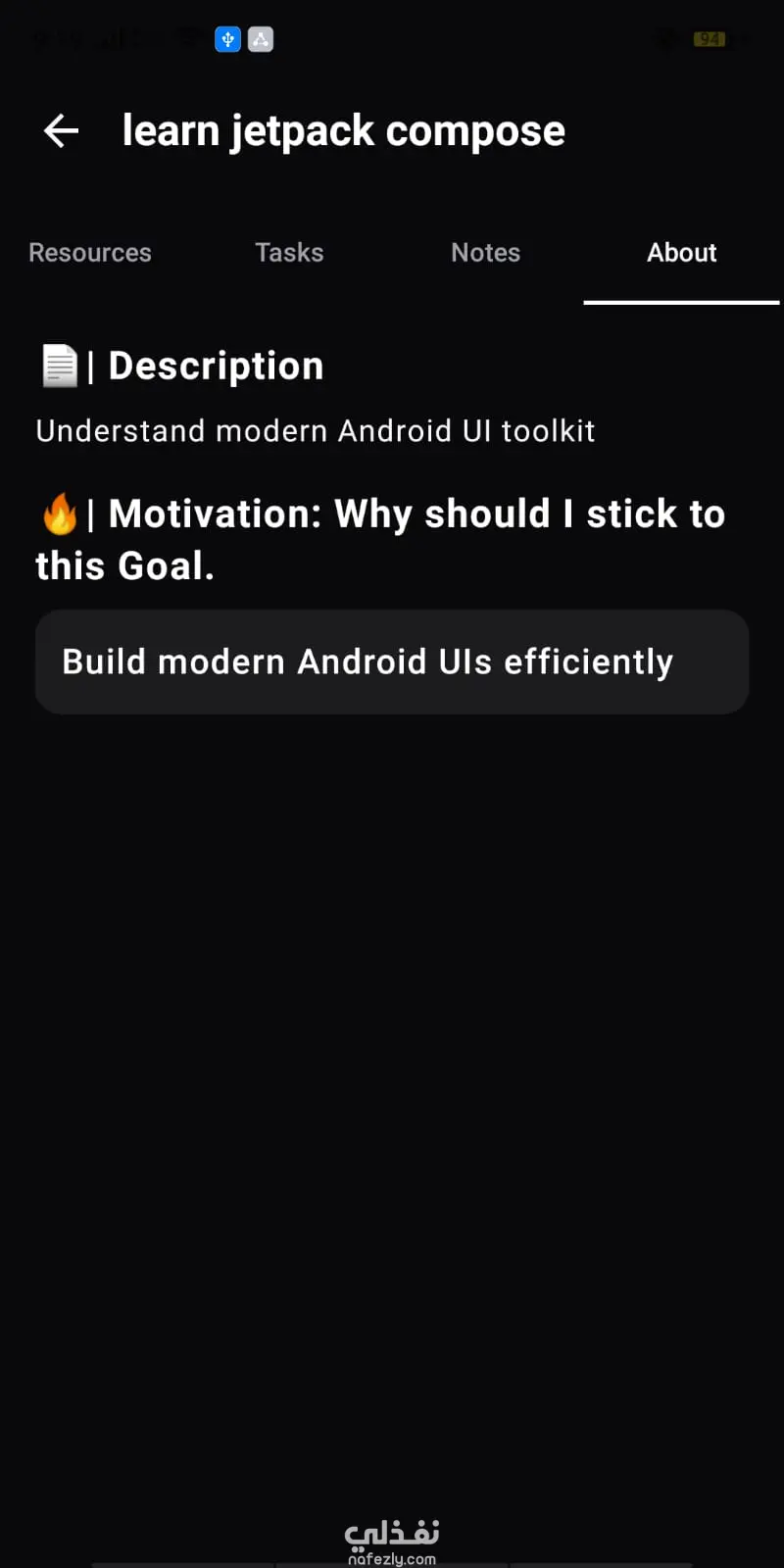This screenshot has width=784, height=1568.
Task: Tap the About tab
Action: click(681, 253)
